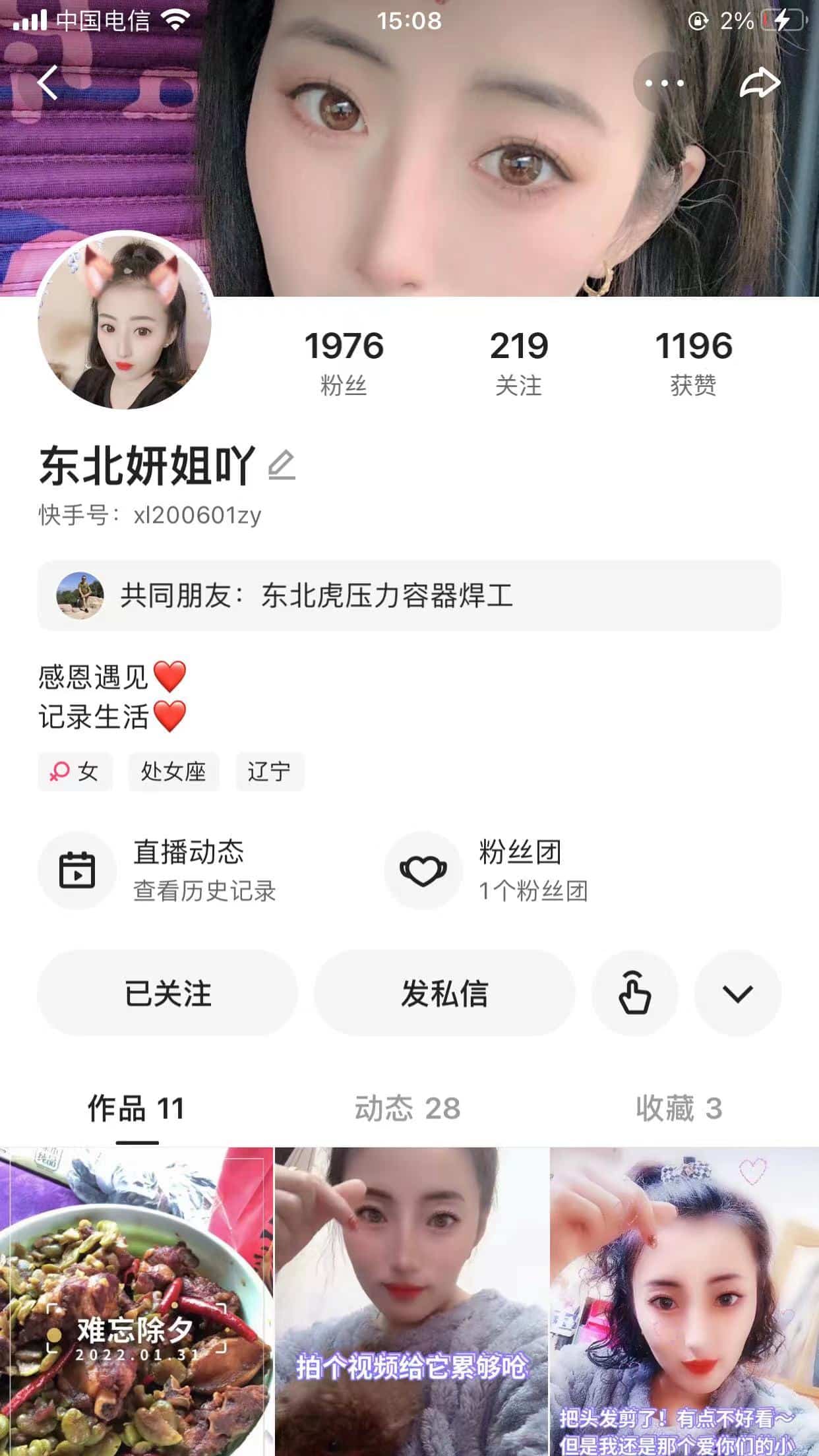Tap the poke finger gesture icon
This screenshot has height=1456, width=819.
tap(634, 996)
